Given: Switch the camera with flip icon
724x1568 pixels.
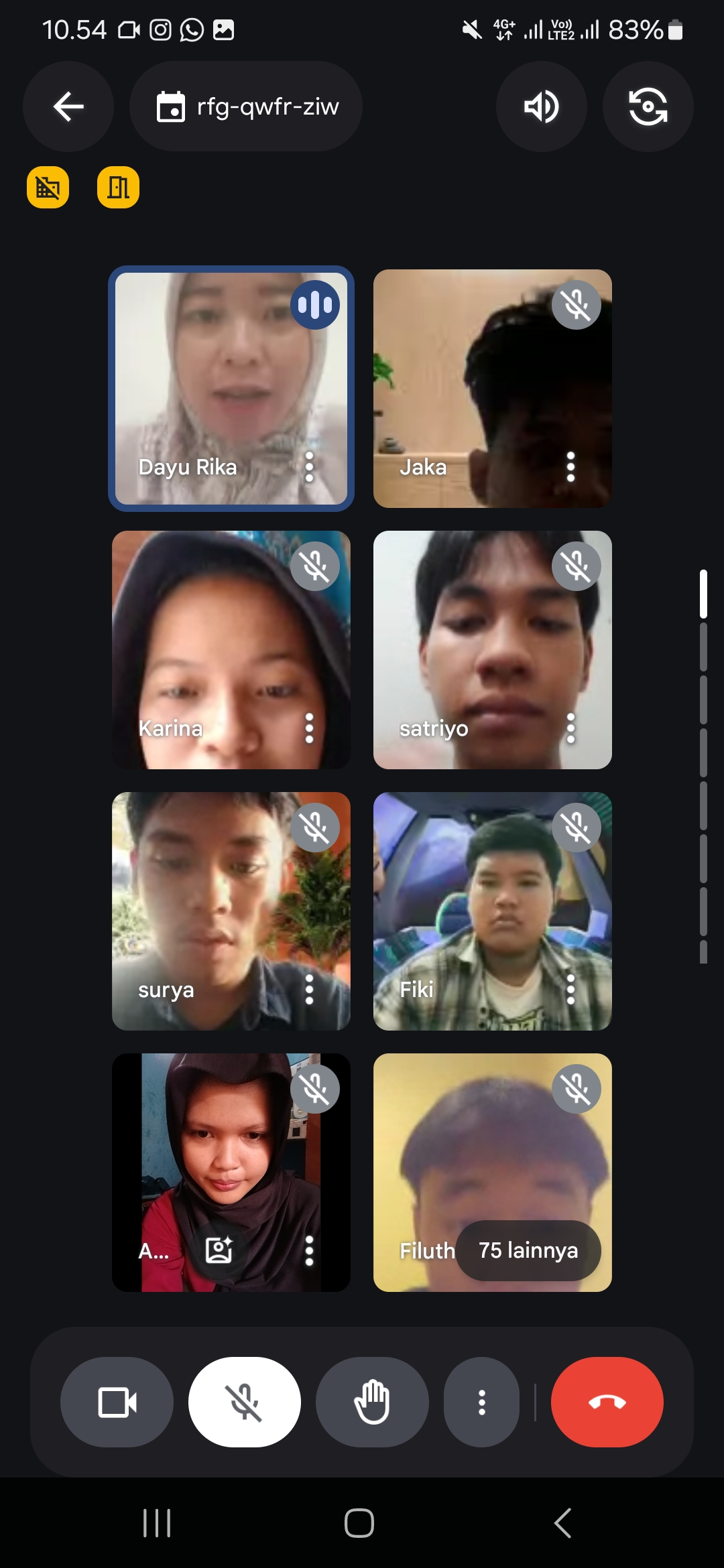Looking at the screenshot, I should (x=648, y=107).
